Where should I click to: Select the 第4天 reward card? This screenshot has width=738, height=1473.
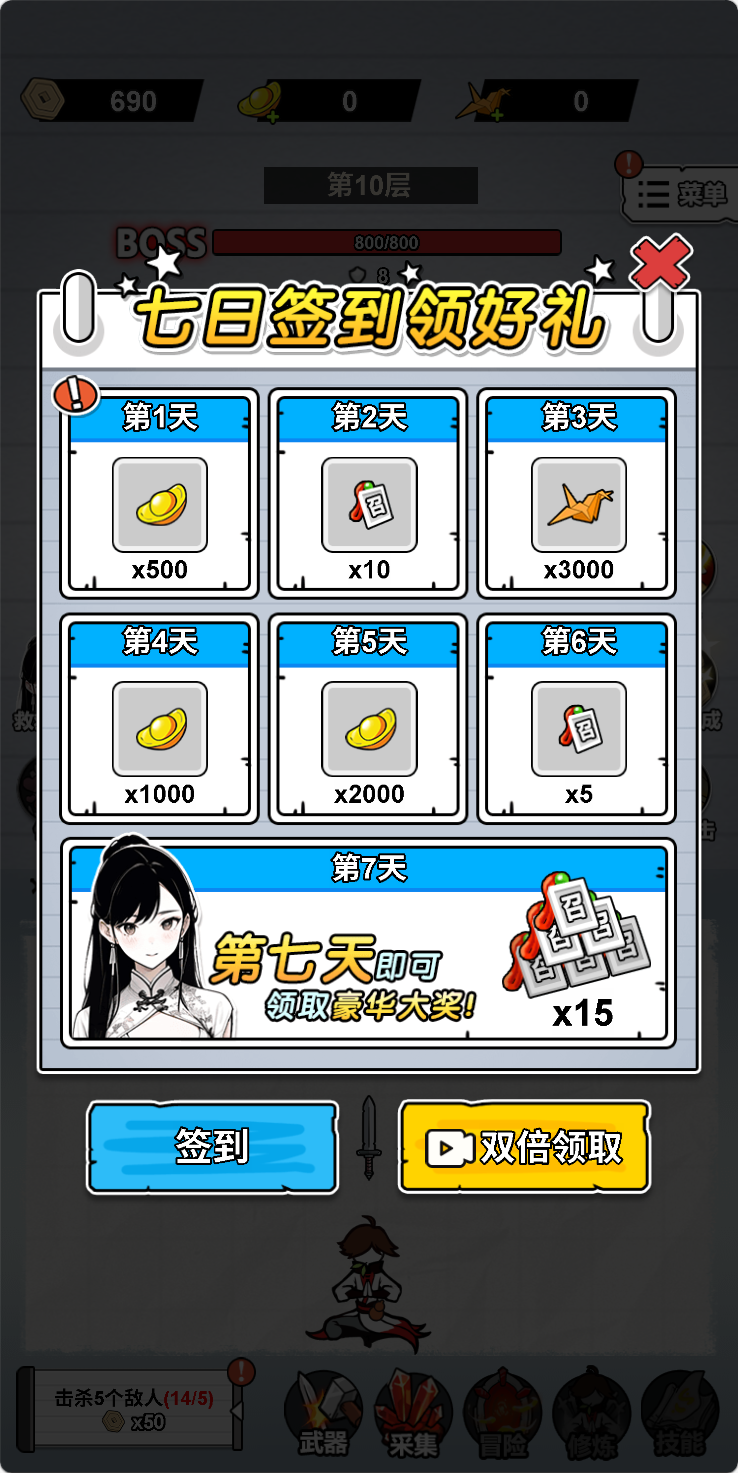pos(160,718)
